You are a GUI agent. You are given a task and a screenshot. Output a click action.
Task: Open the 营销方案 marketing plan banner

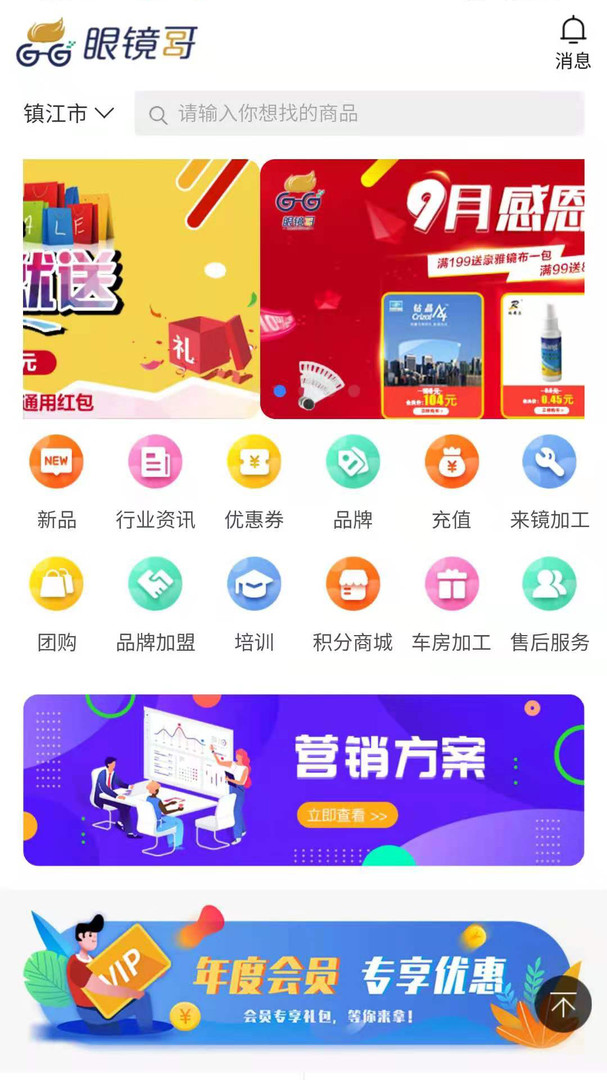303,780
